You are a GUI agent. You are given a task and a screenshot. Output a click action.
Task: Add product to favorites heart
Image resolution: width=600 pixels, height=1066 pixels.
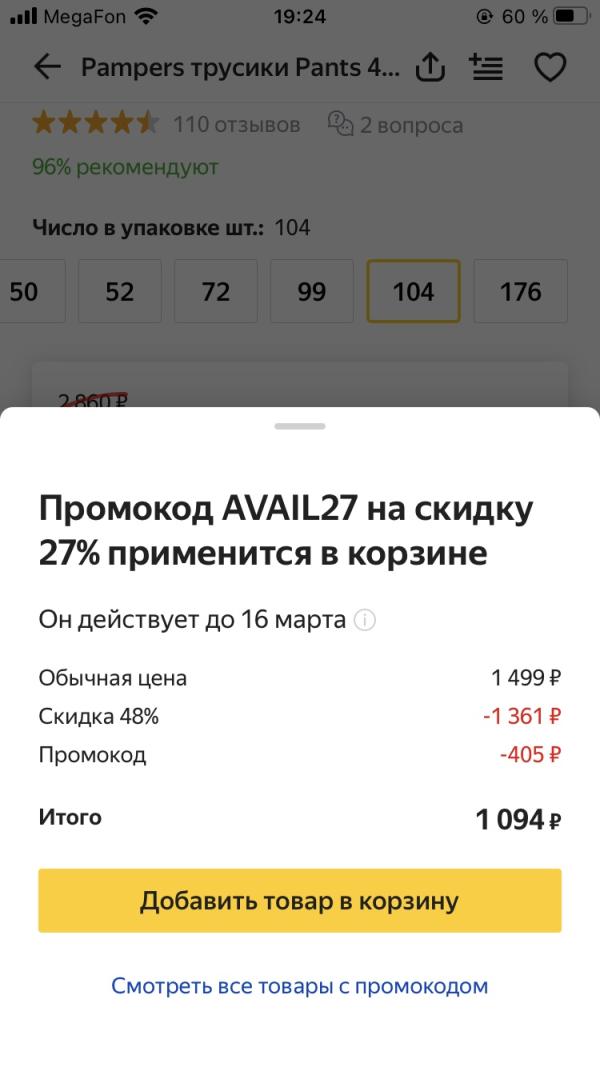click(x=550, y=67)
